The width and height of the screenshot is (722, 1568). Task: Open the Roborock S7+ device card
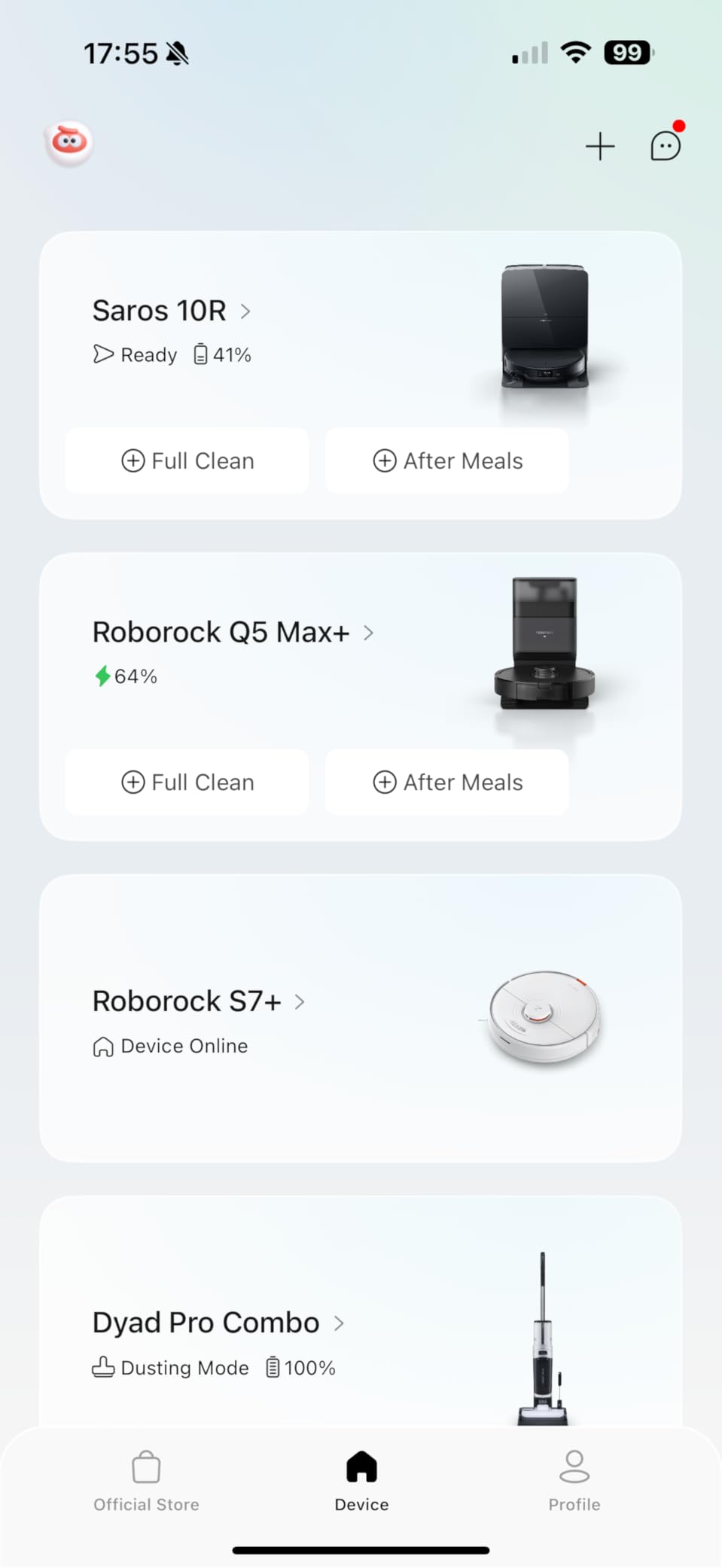tap(199, 1002)
